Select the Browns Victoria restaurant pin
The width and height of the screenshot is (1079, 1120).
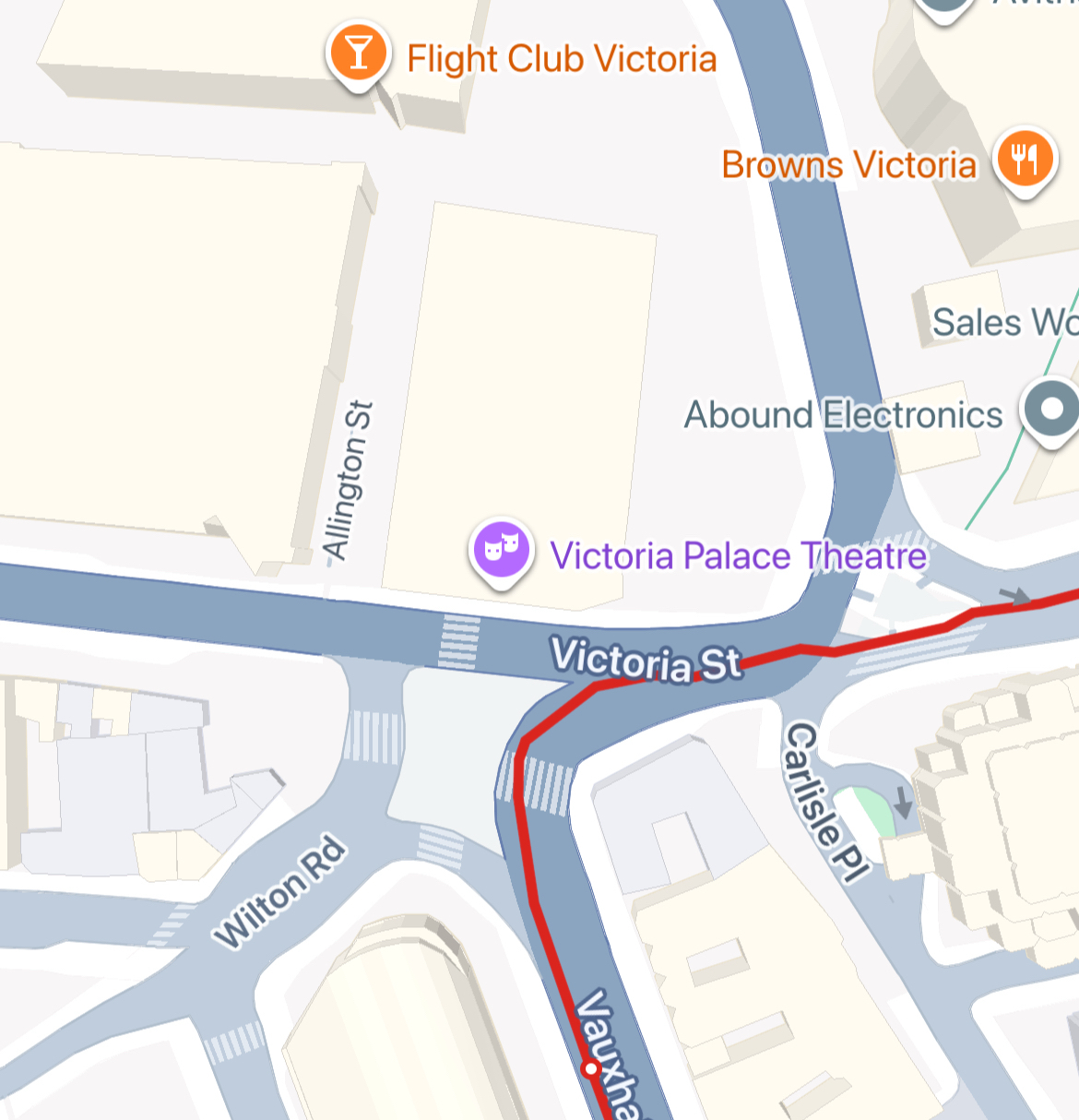1025,159
